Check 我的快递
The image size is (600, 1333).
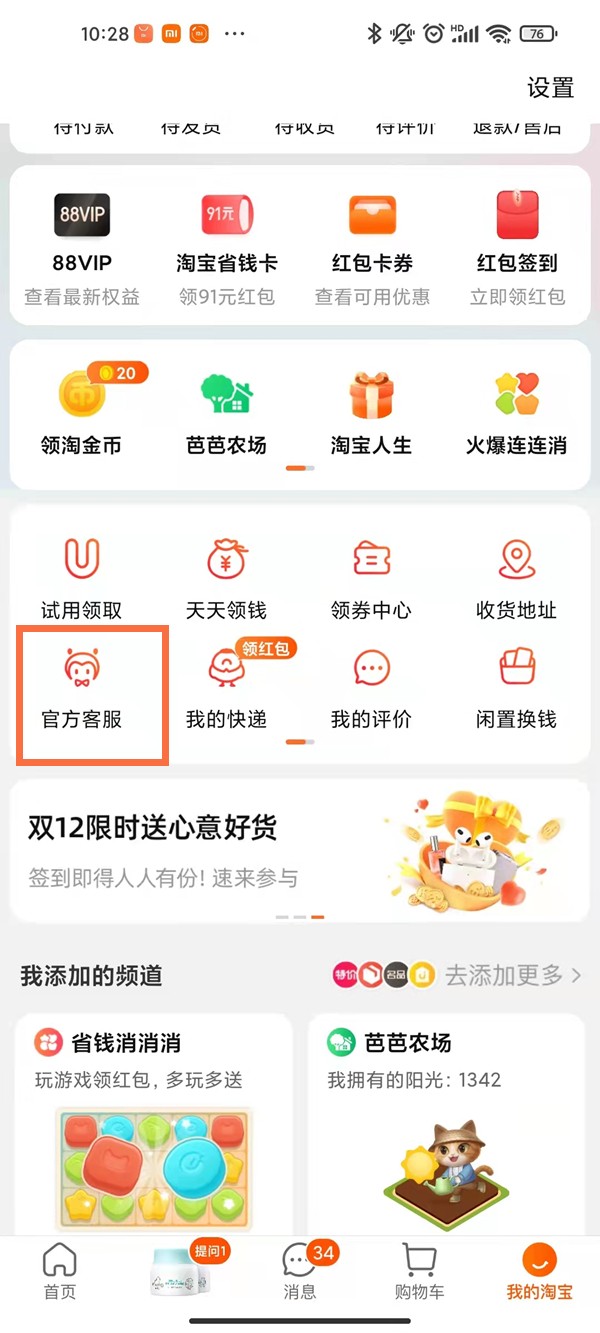pos(227,688)
